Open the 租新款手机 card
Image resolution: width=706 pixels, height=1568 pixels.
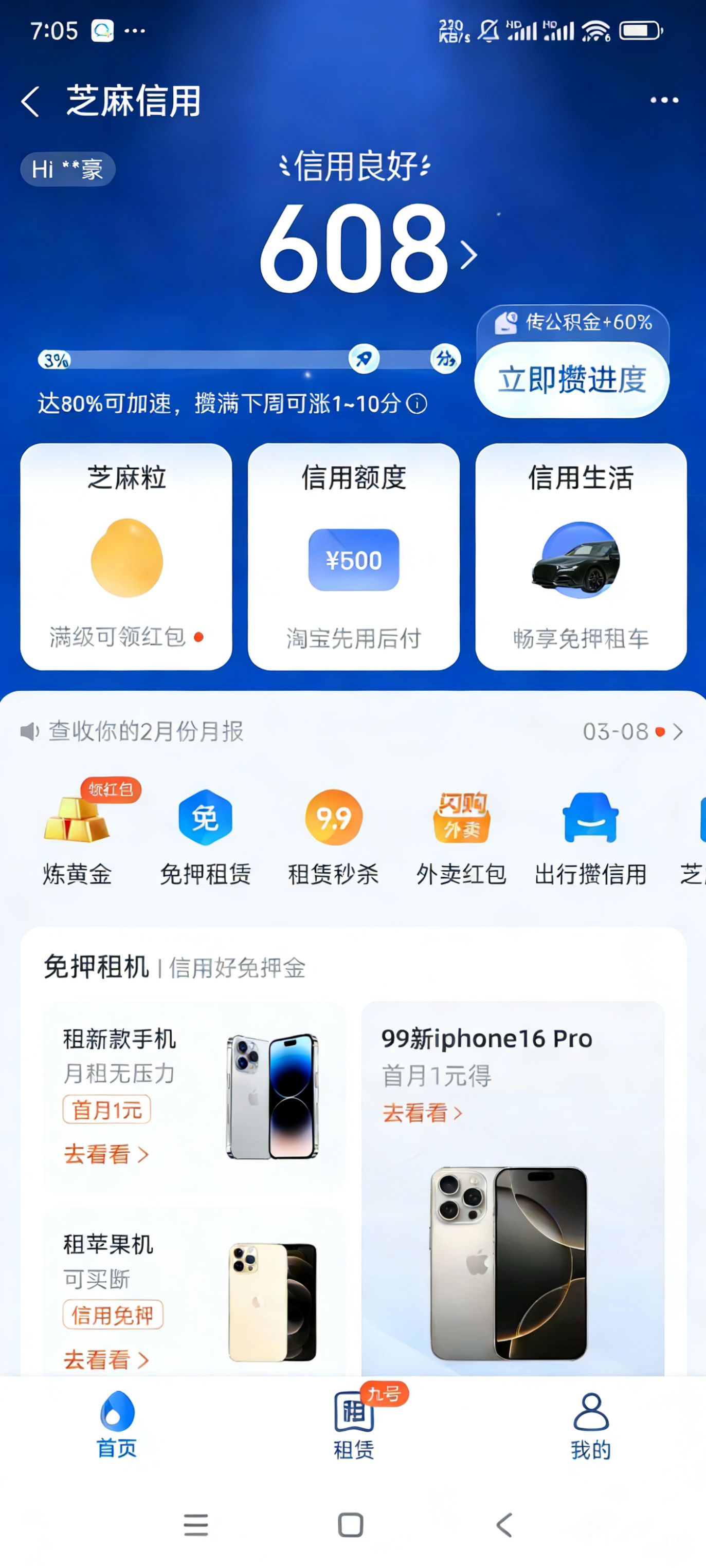194,1096
